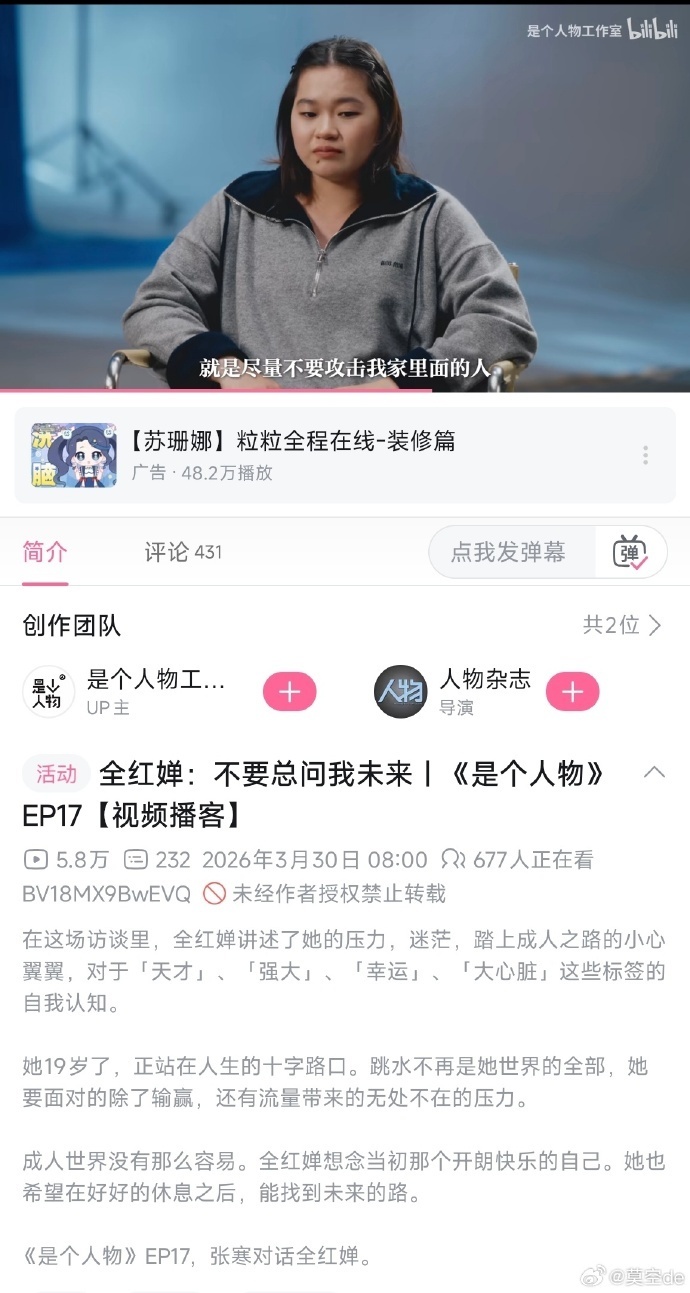Open the 【苏珊娜】粒粒全程在线 ad card

[x=300, y=455]
